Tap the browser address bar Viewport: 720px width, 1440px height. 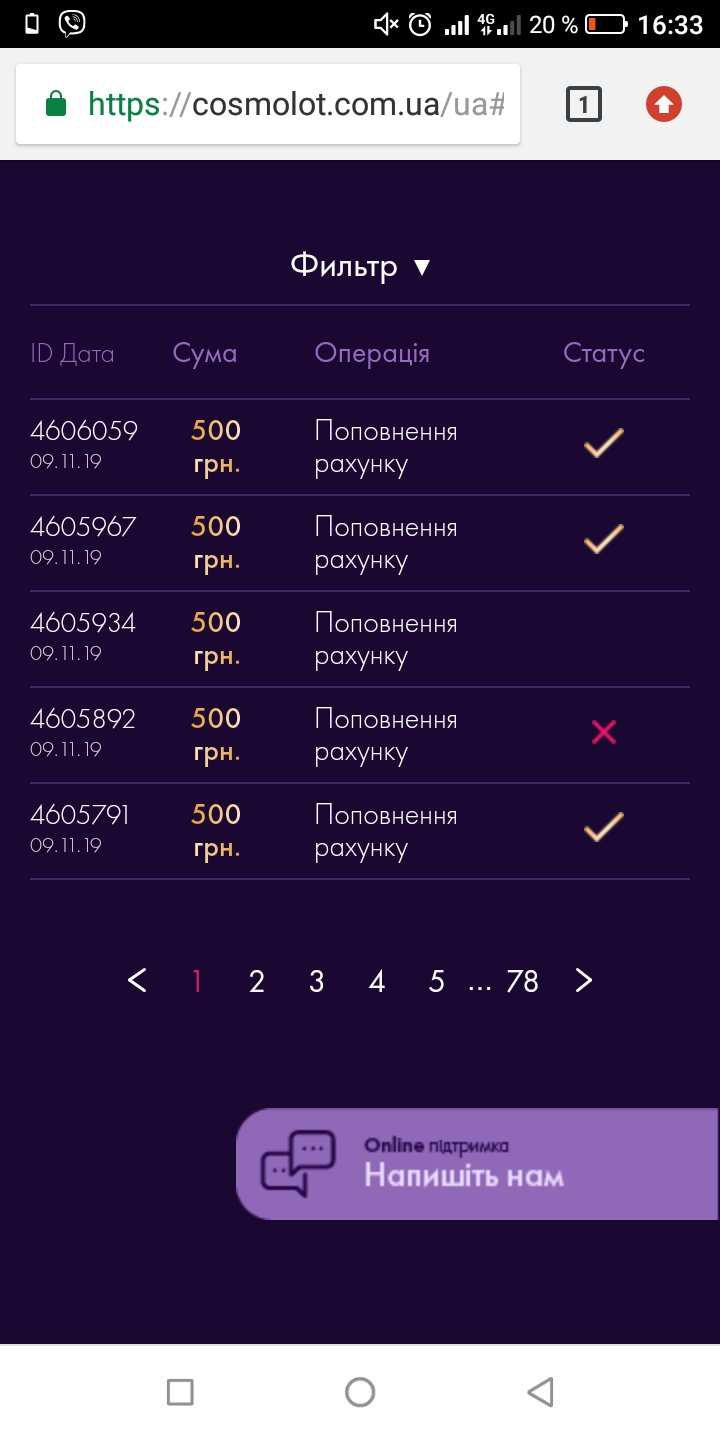(268, 104)
